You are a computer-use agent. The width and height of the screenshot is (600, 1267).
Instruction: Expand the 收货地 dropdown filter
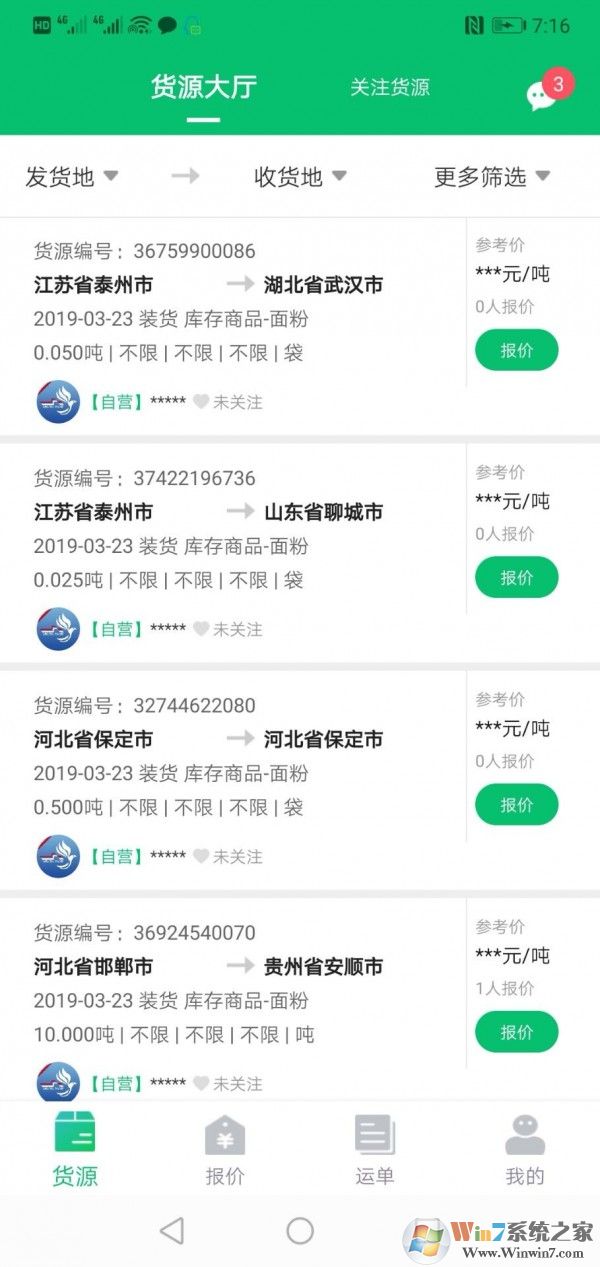[300, 177]
